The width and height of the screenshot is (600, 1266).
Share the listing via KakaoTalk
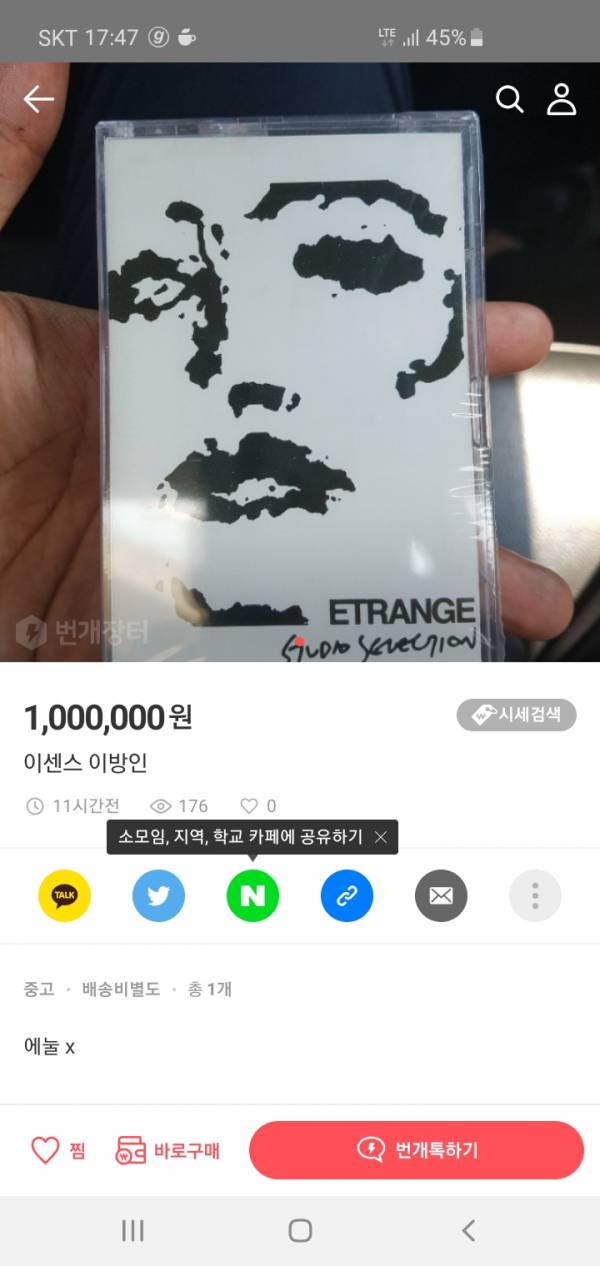click(65, 896)
